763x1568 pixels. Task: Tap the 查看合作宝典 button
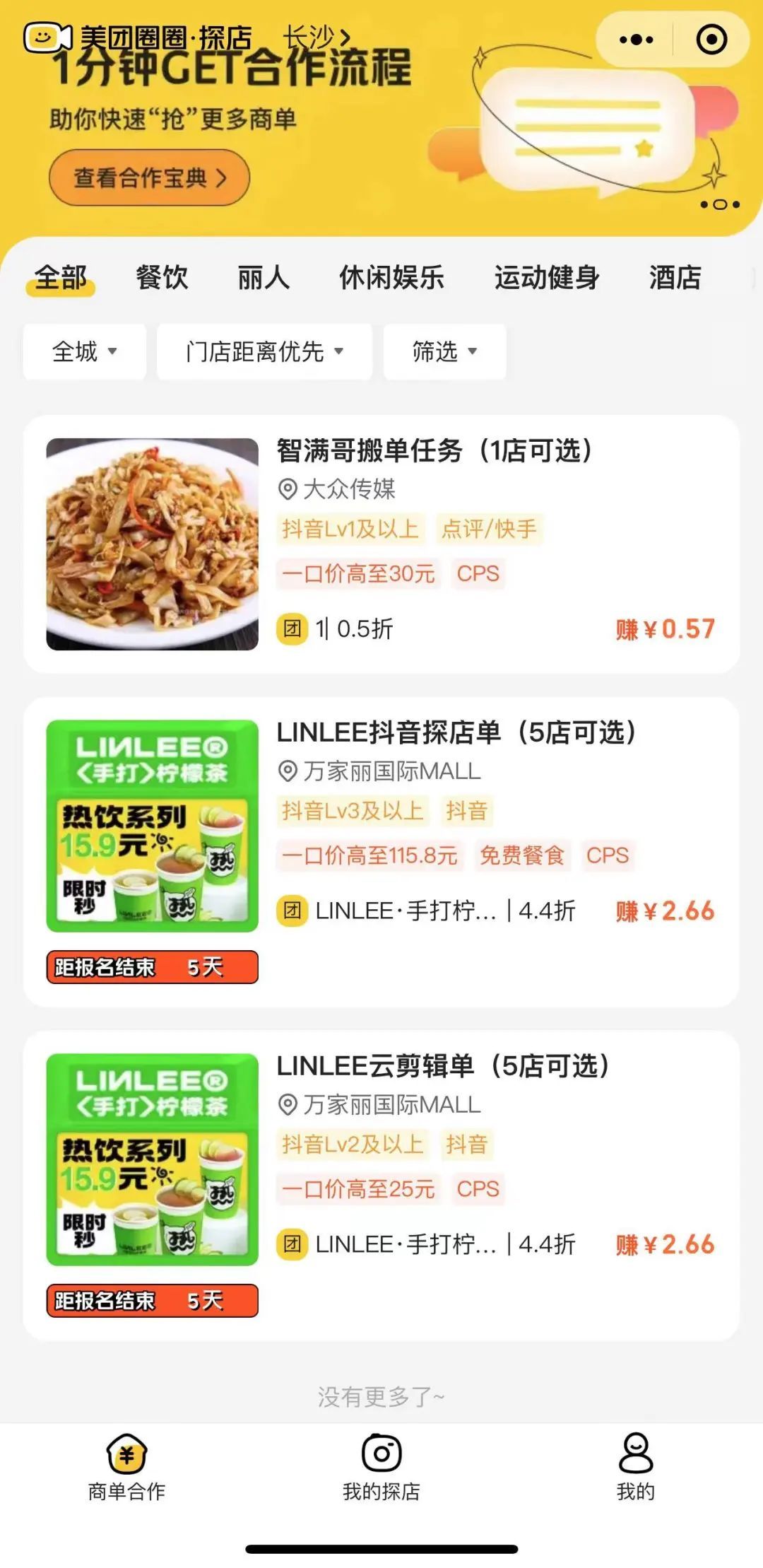(x=149, y=177)
